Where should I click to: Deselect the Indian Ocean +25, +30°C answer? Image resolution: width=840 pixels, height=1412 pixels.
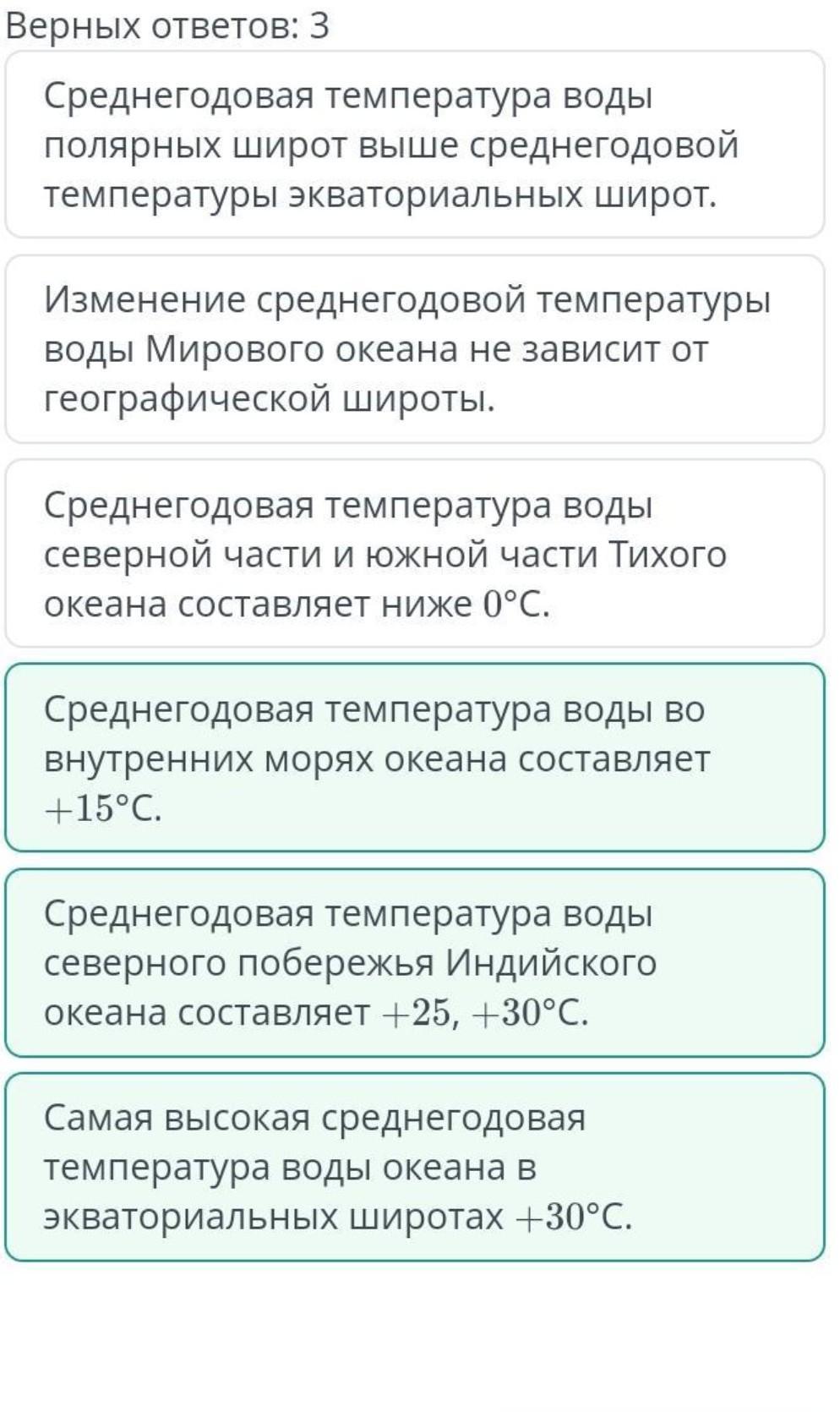414,962
